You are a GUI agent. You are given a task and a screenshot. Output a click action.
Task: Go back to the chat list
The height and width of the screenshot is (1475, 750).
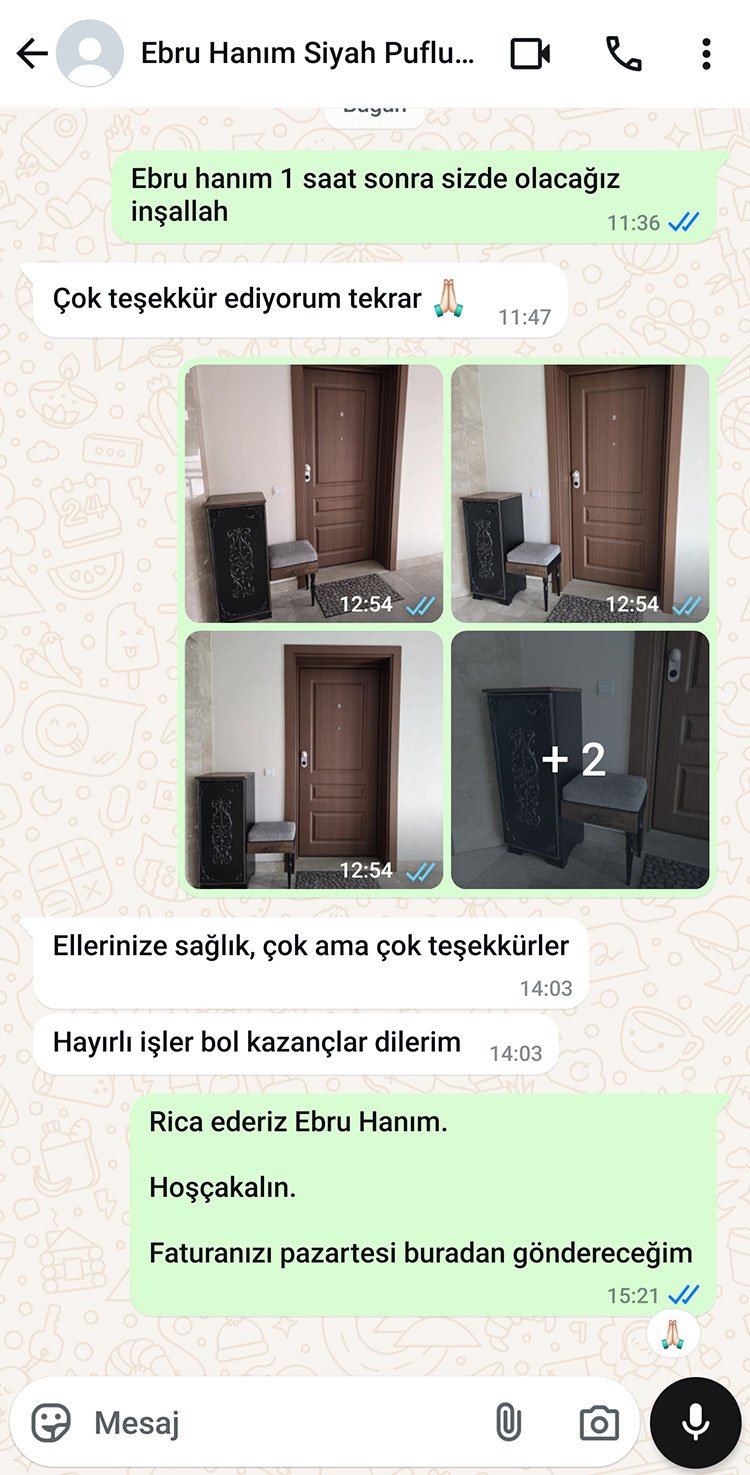click(x=32, y=54)
